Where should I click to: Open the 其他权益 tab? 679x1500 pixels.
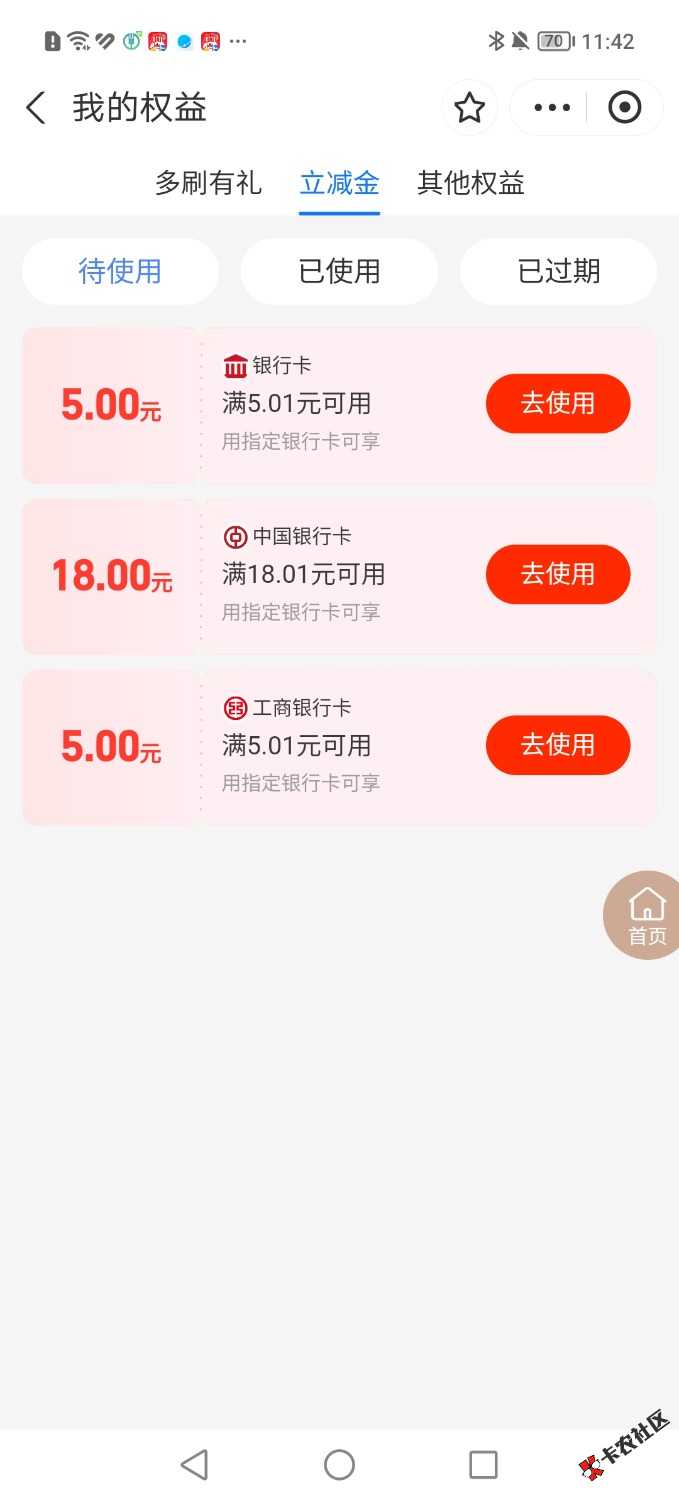click(x=470, y=183)
